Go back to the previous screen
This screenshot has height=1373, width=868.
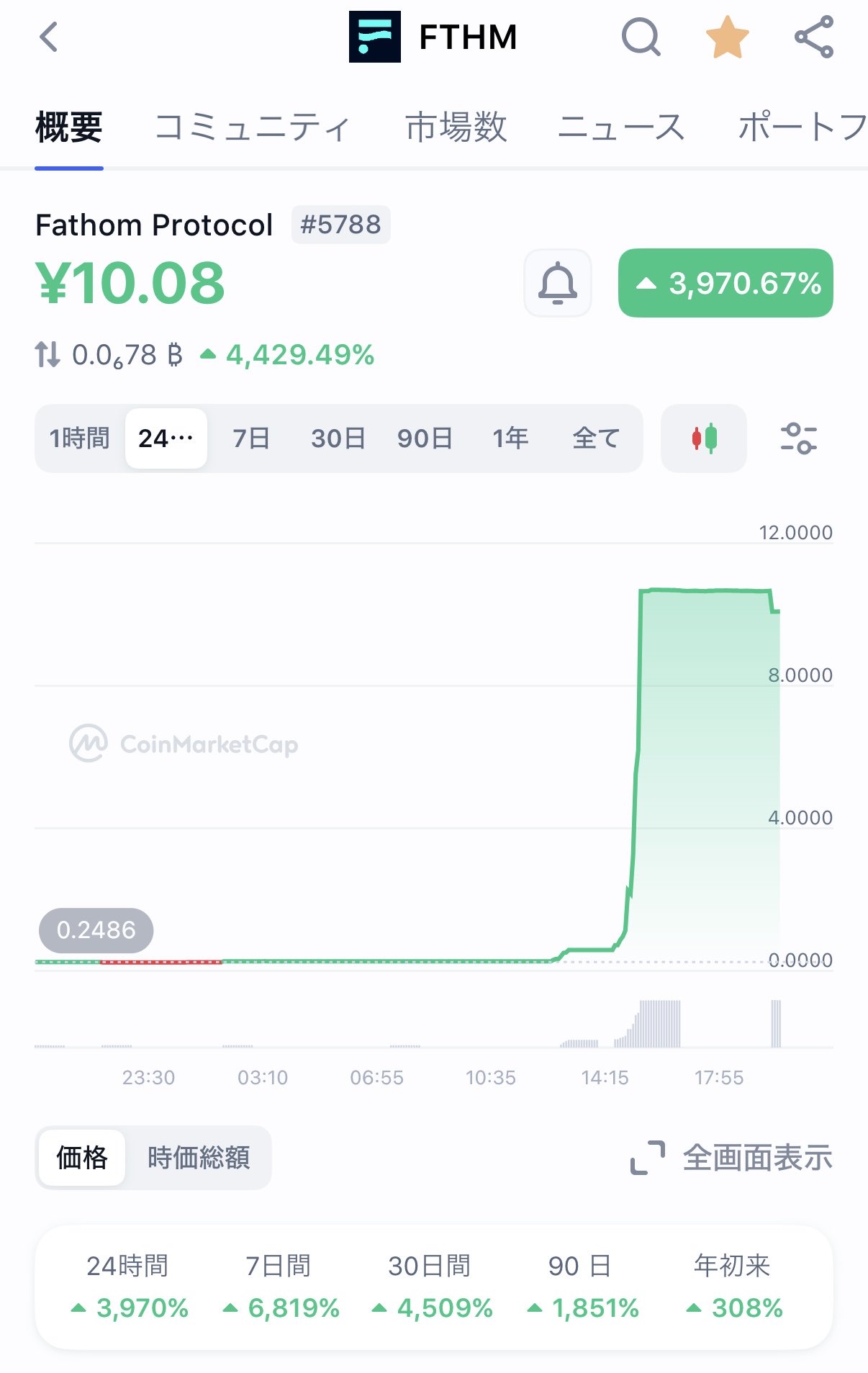click(49, 37)
